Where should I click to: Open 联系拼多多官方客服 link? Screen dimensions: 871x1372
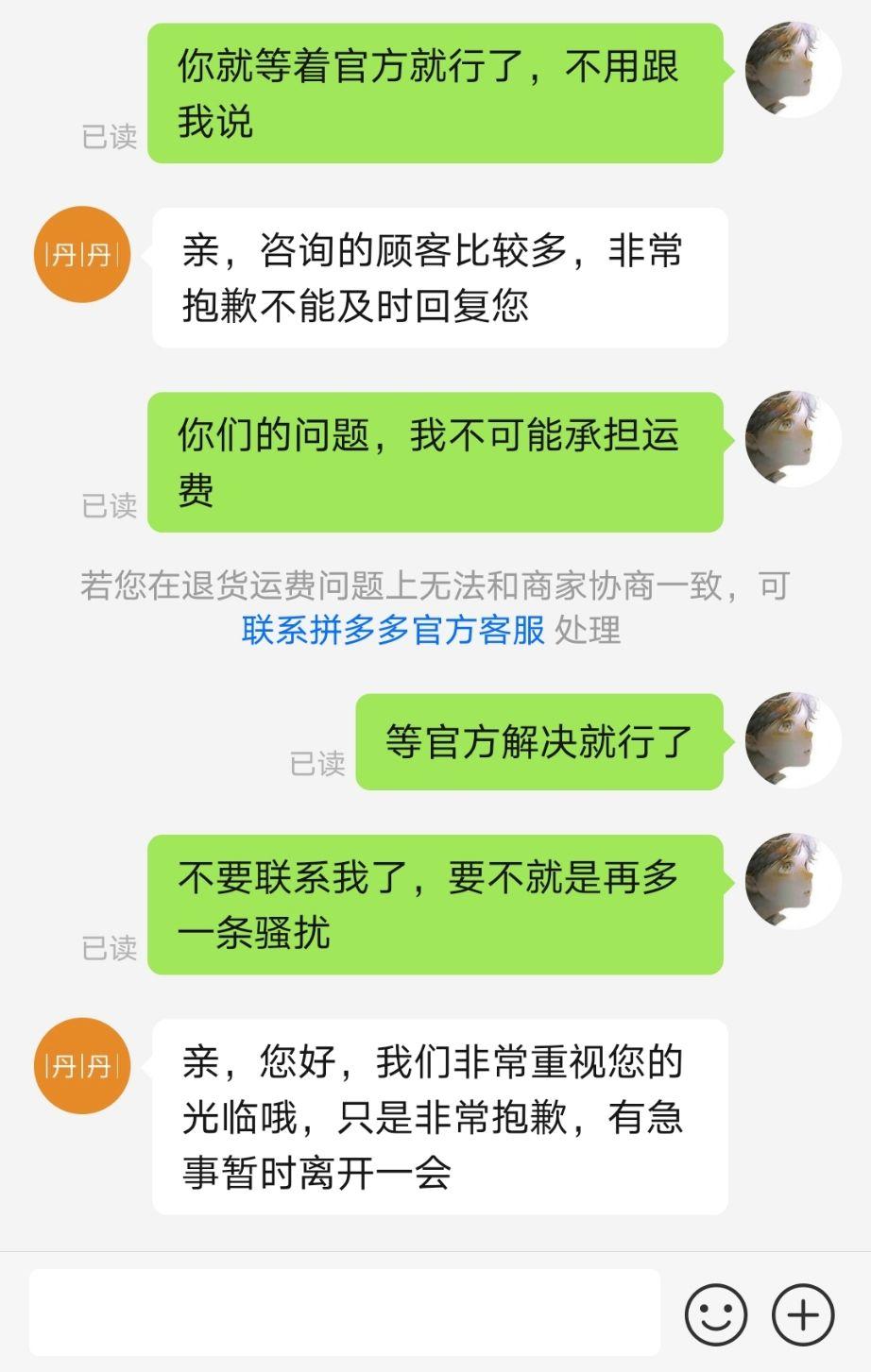392,634
